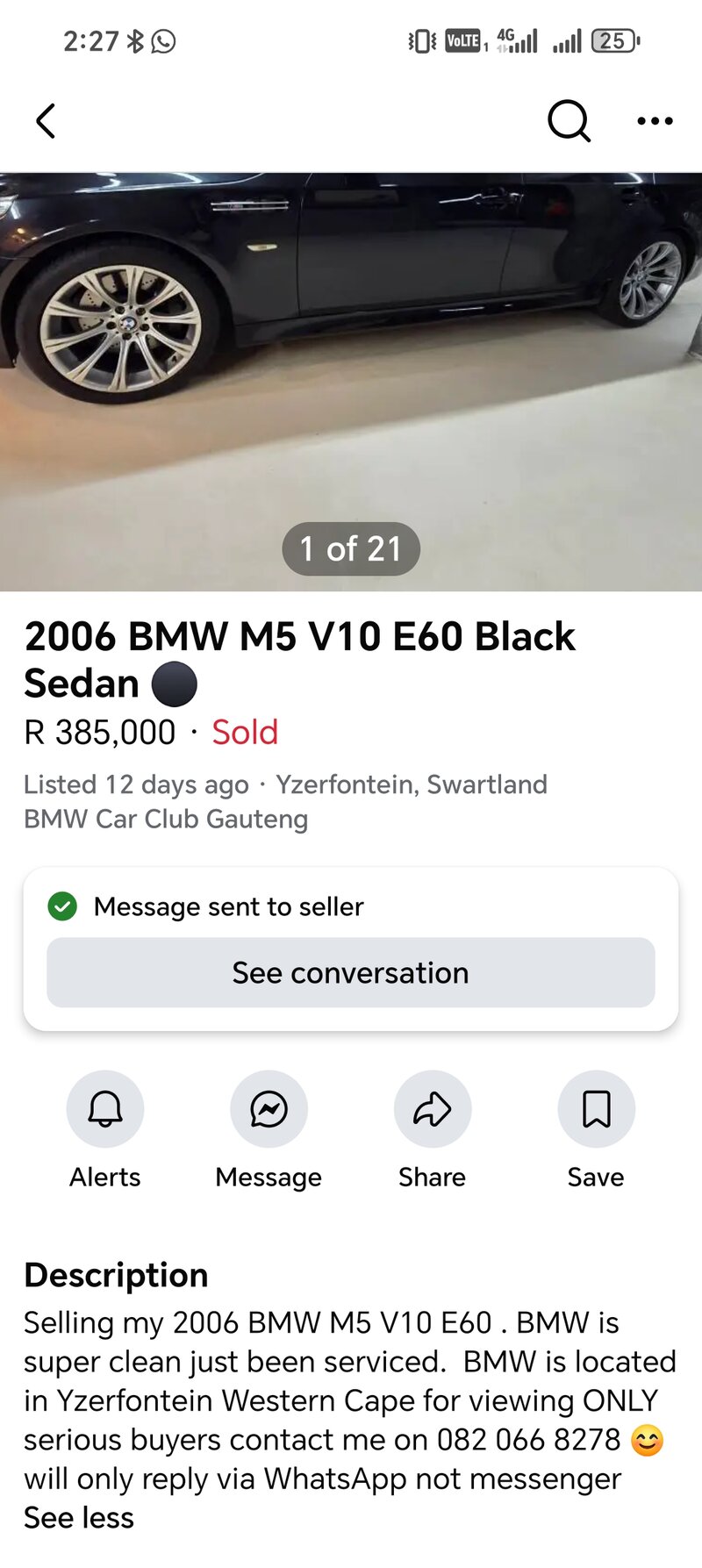
Task: Save this listing with the bookmark
Action: pyautogui.click(x=596, y=1109)
